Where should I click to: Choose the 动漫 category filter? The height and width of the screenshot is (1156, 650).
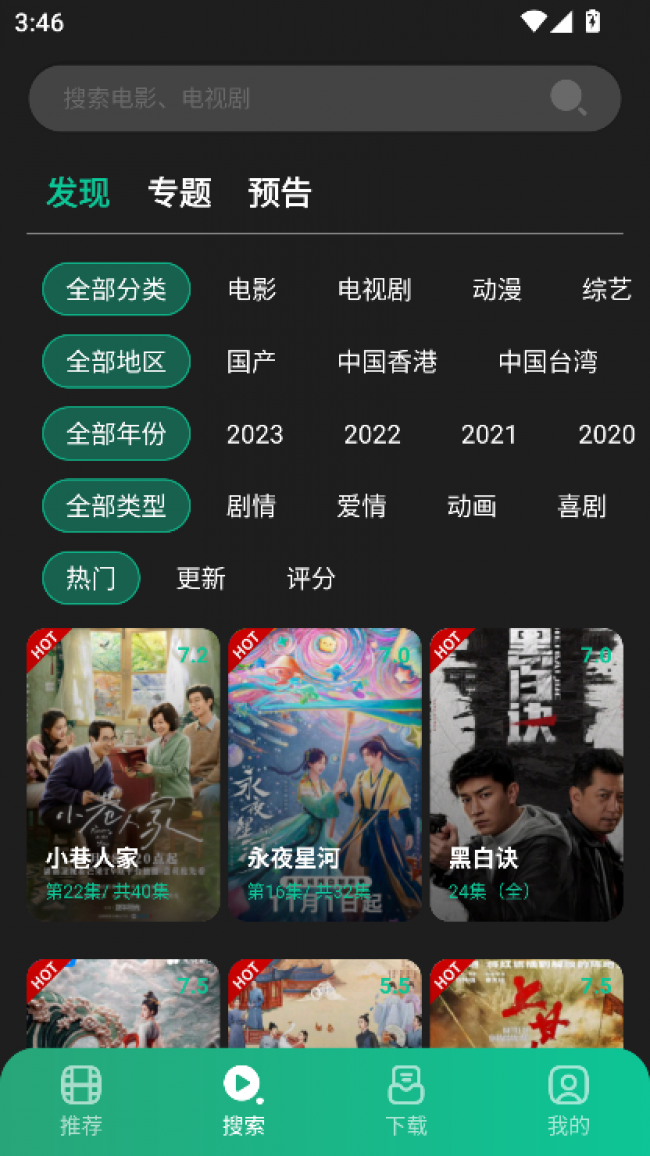(497, 289)
